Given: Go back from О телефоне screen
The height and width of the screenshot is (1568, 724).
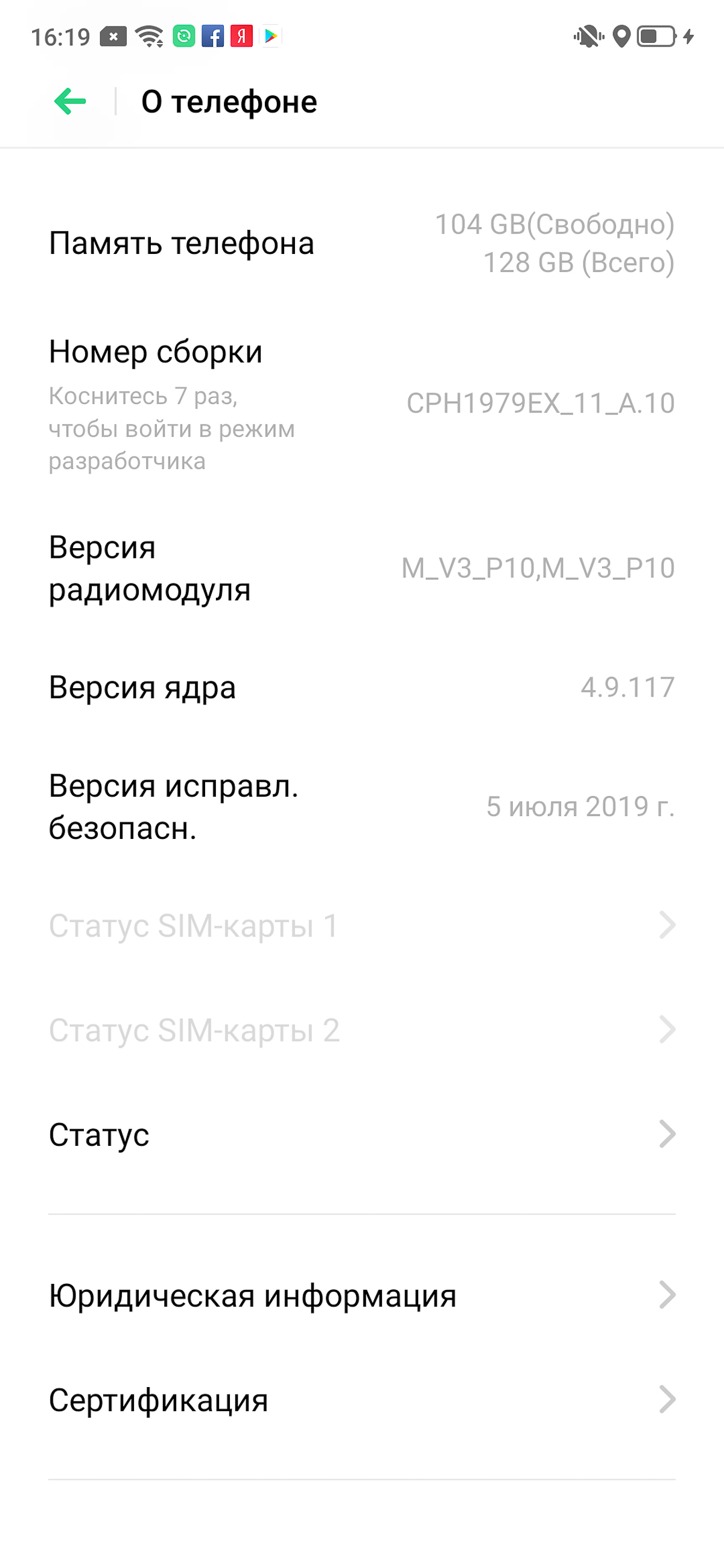Looking at the screenshot, I should click(x=70, y=101).
